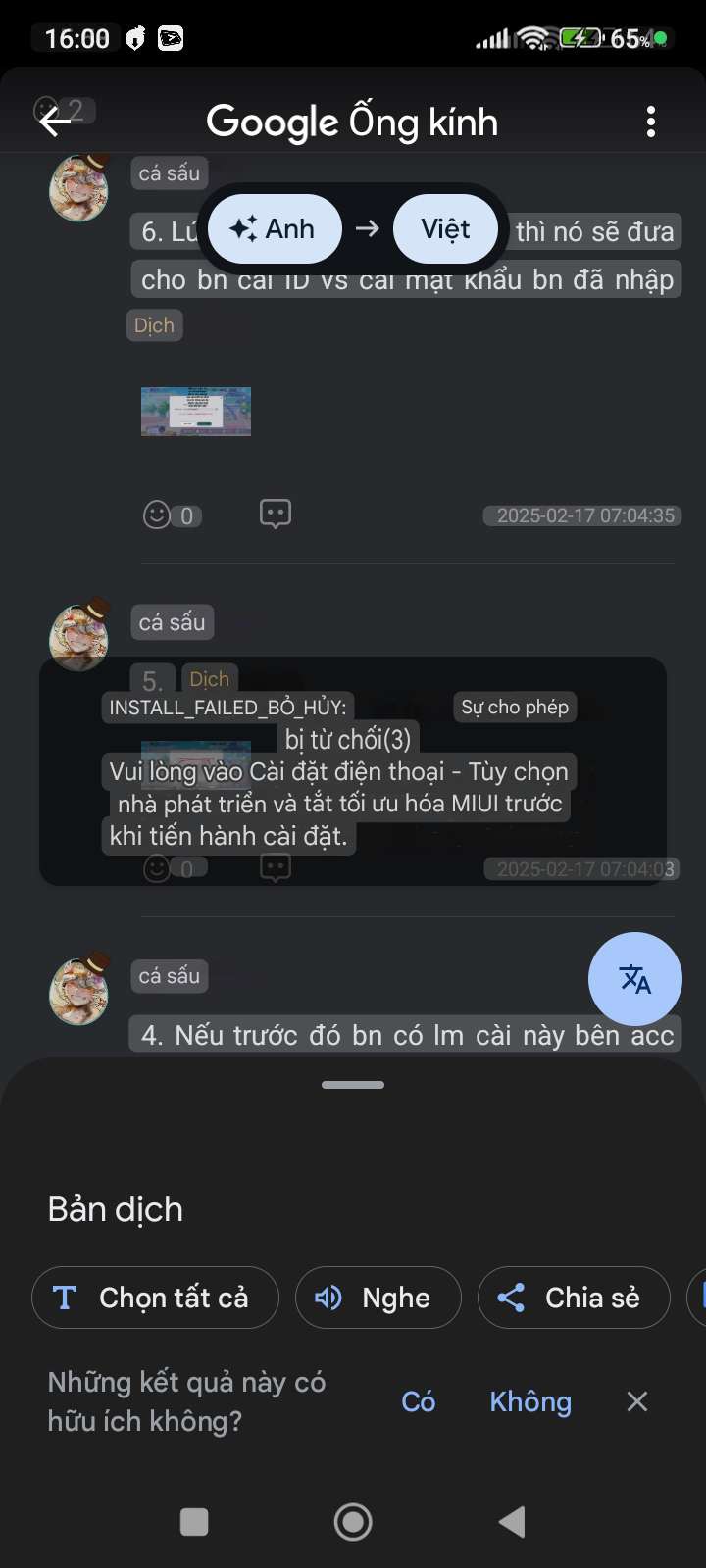Tap the bottom sheet drag handle

(x=353, y=1085)
